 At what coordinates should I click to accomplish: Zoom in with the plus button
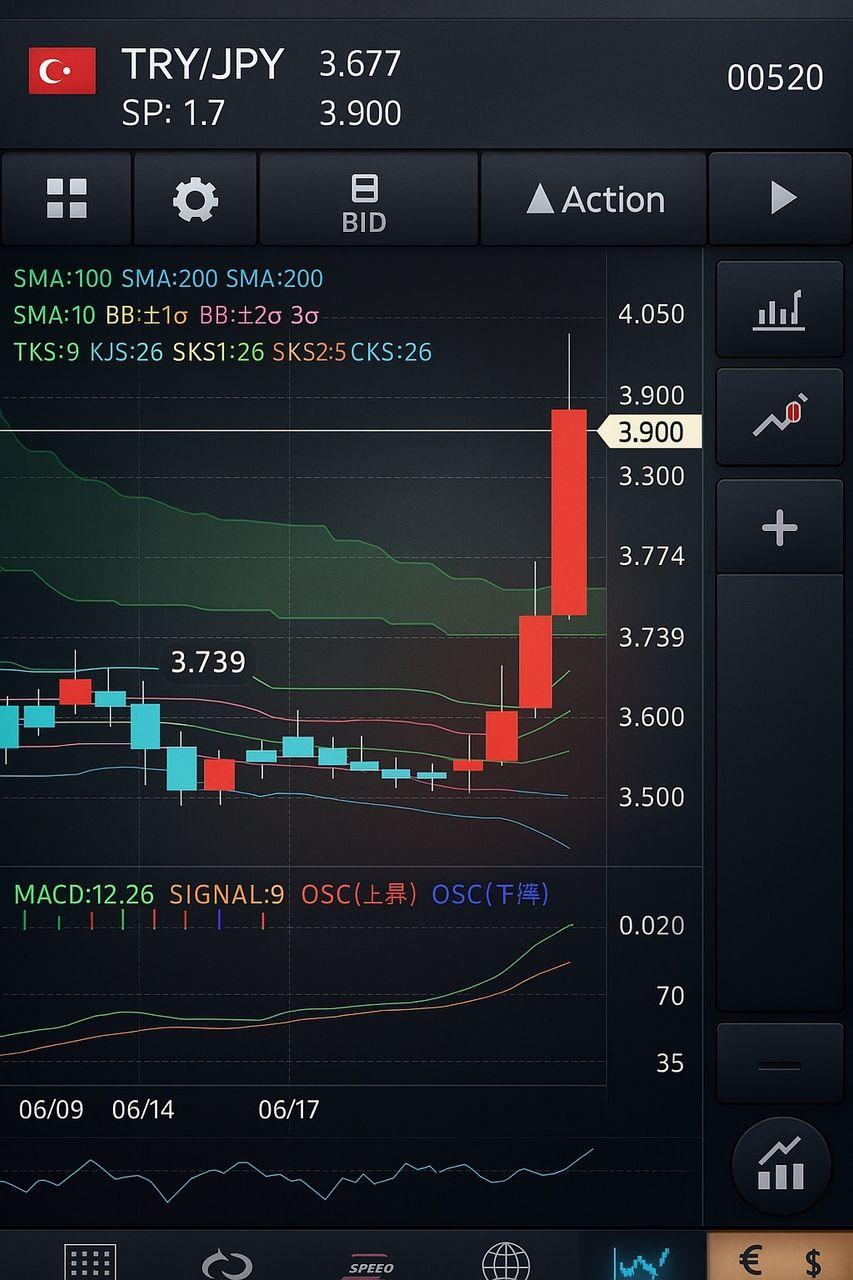[x=779, y=527]
